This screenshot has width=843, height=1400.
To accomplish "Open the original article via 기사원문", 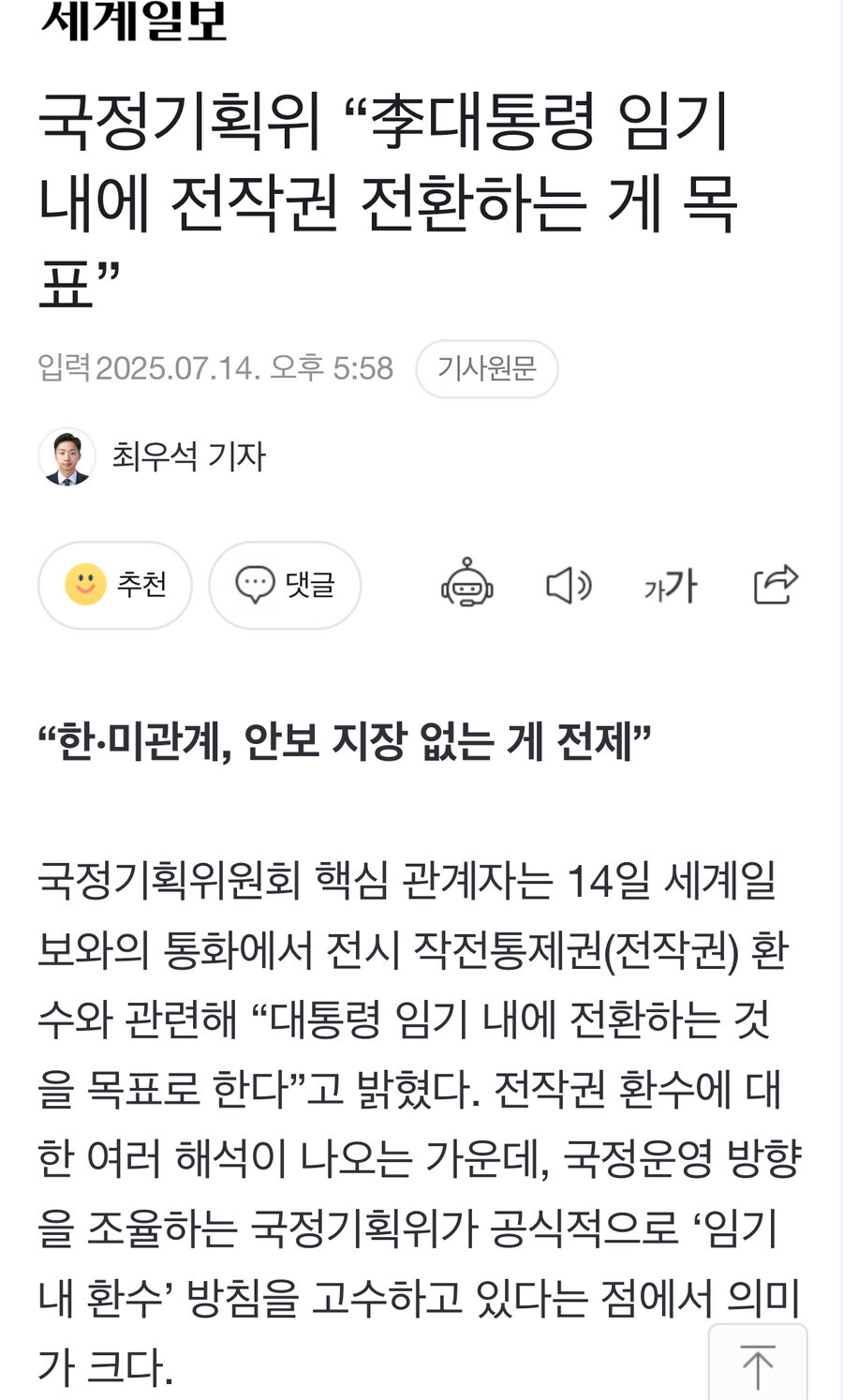I will (486, 368).
